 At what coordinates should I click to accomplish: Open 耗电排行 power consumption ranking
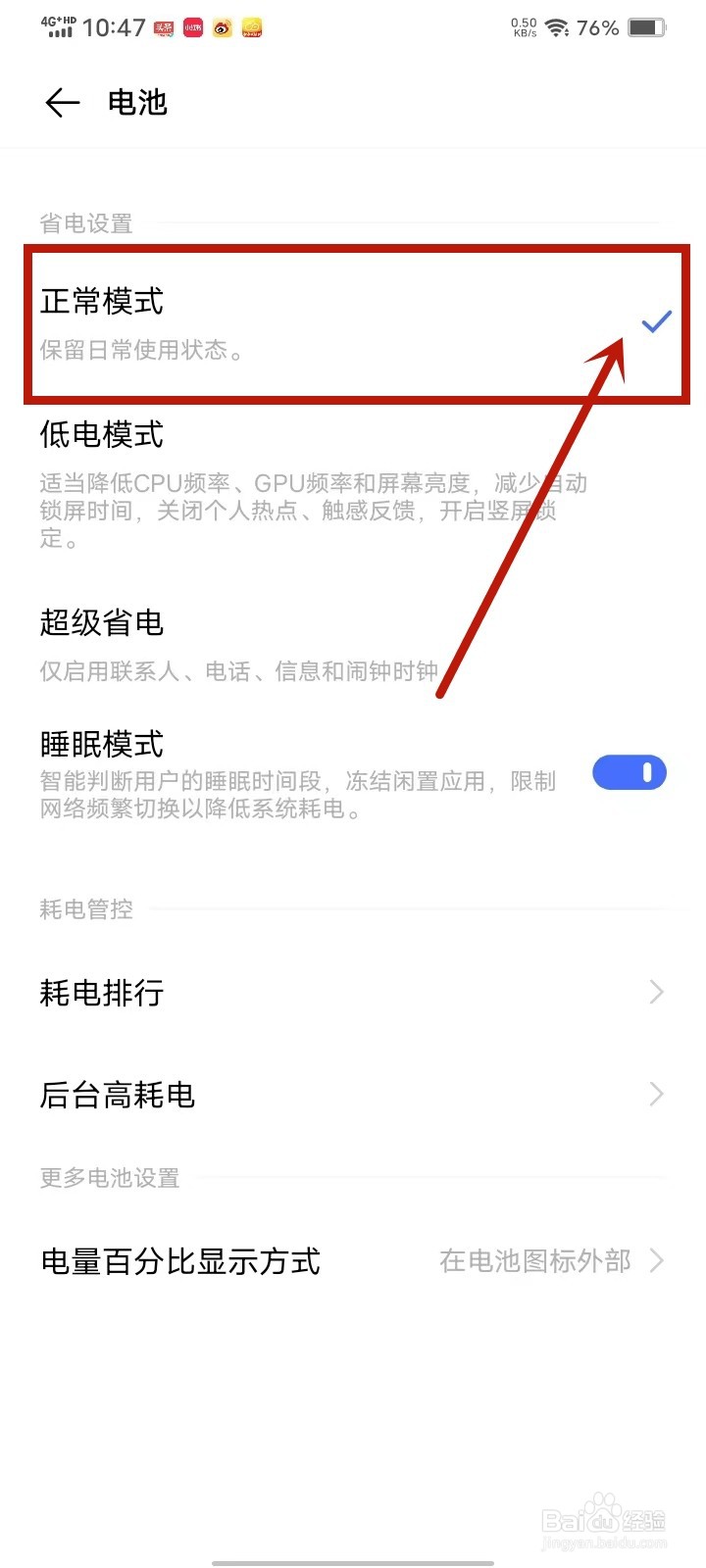[102, 993]
